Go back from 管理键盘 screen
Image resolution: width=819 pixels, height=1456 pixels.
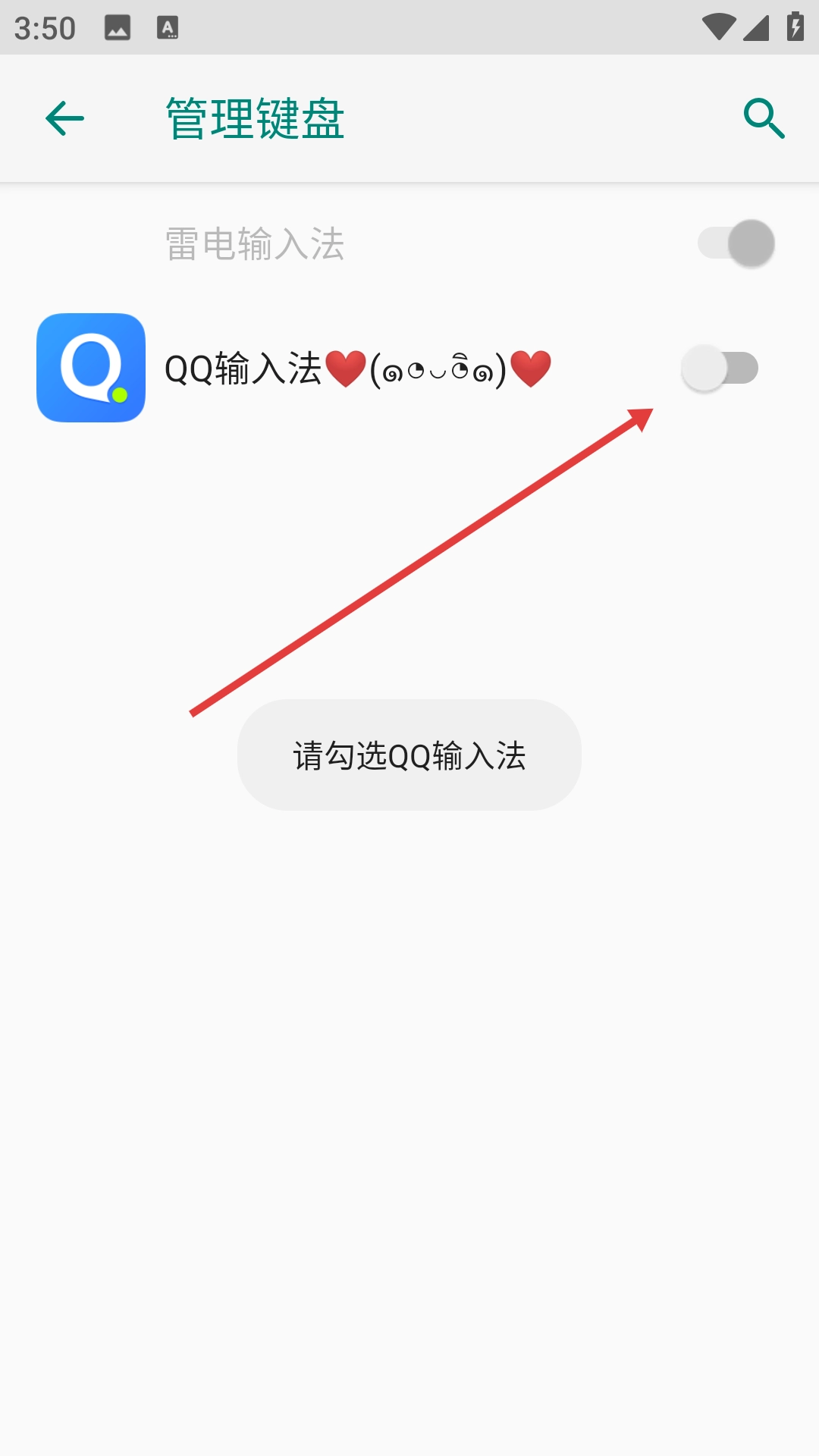[x=65, y=119]
